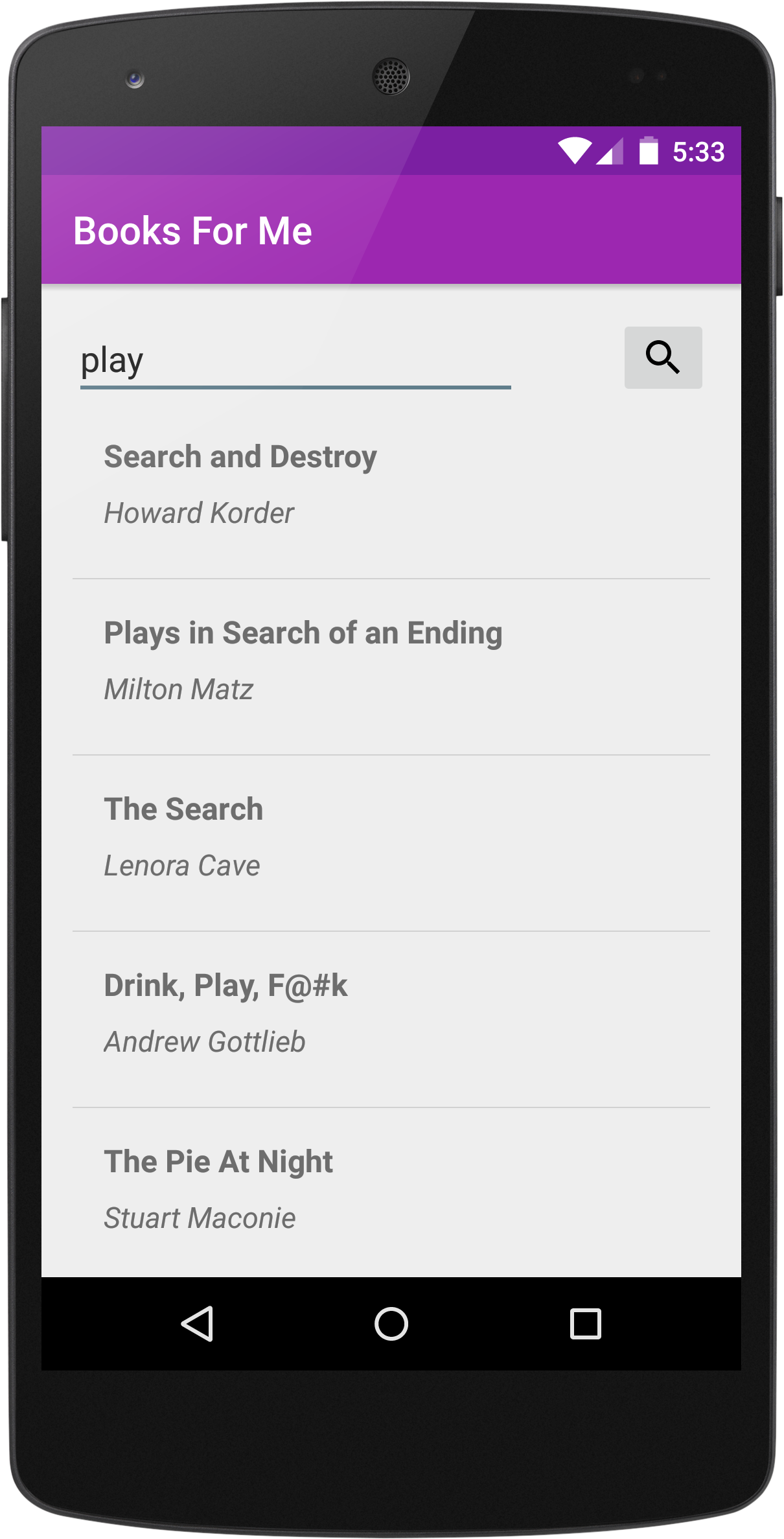Tap the battery indicator in status bar
The height and width of the screenshot is (1539, 784).
pyautogui.click(x=647, y=150)
